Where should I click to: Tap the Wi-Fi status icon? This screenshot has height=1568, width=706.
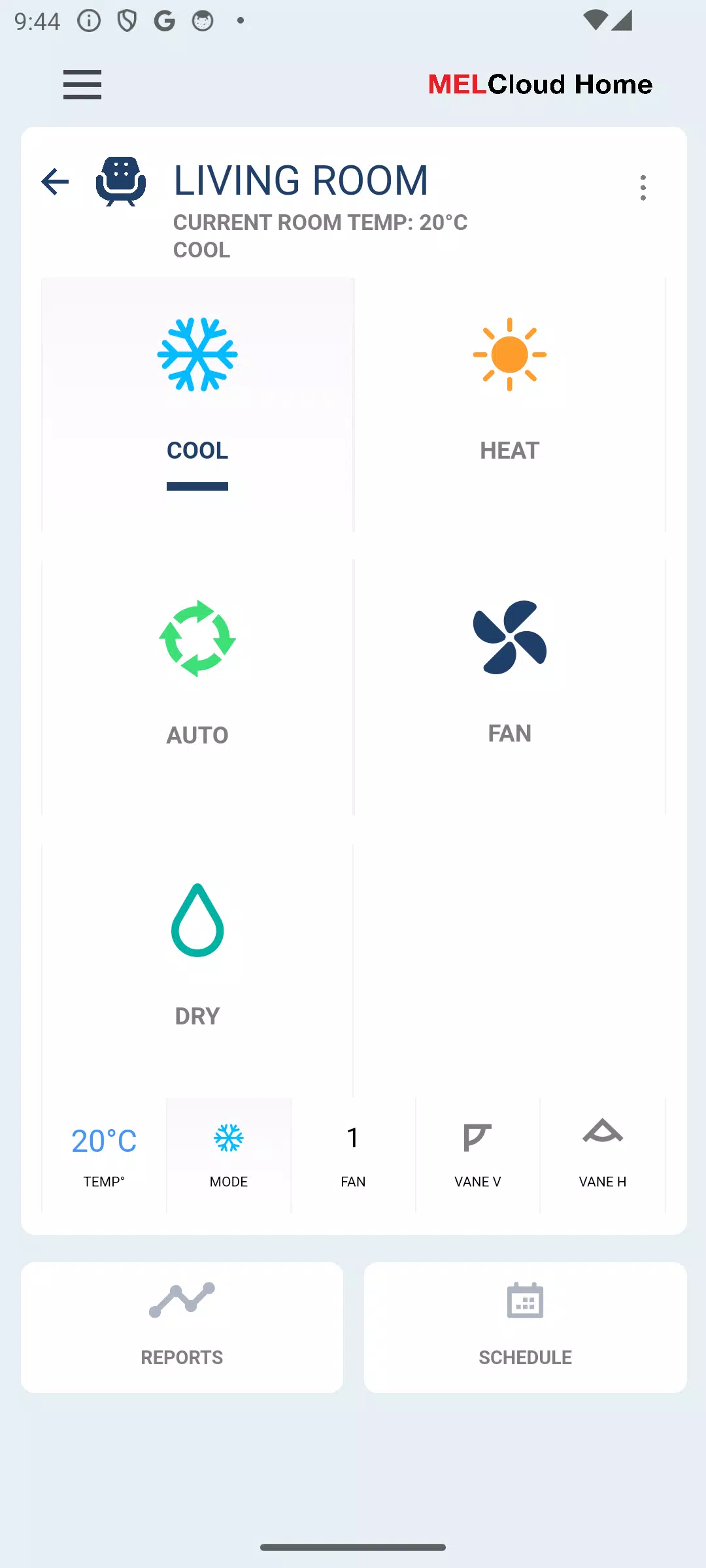pyautogui.click(x=597, y=20)
